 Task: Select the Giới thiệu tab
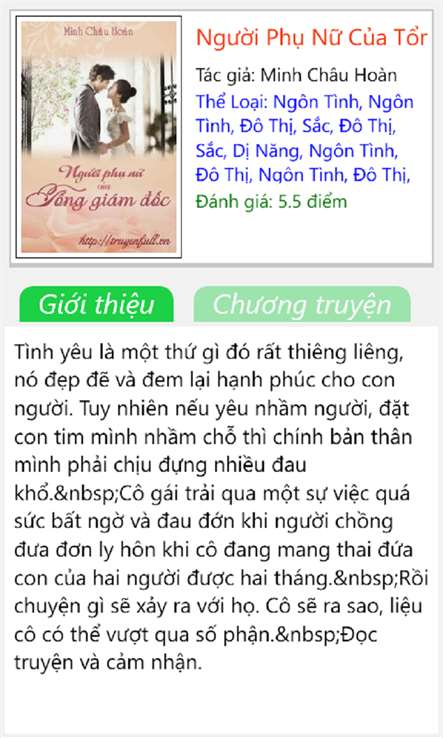pos(97,304)
